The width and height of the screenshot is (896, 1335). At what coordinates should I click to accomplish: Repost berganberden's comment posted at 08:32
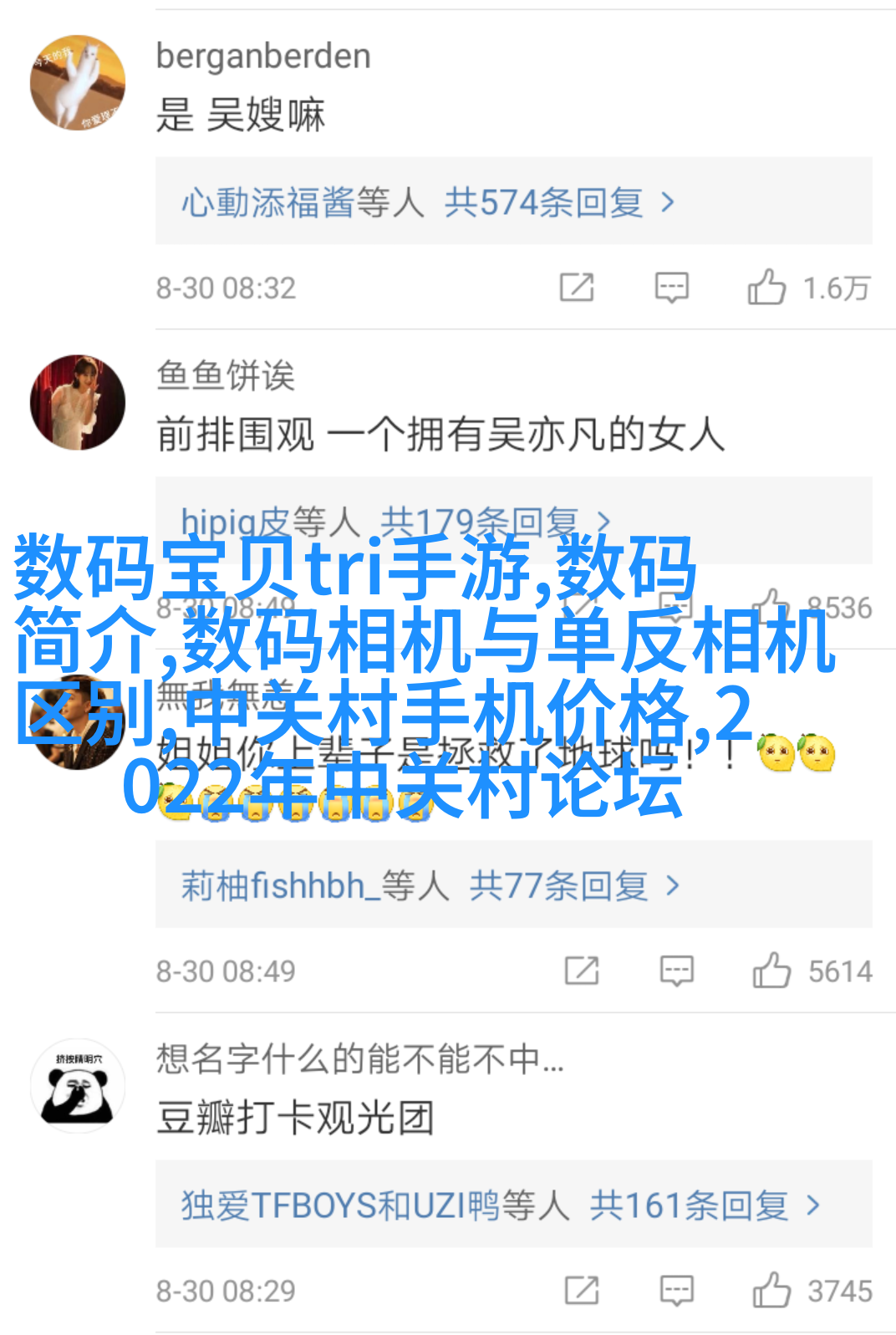577,288
